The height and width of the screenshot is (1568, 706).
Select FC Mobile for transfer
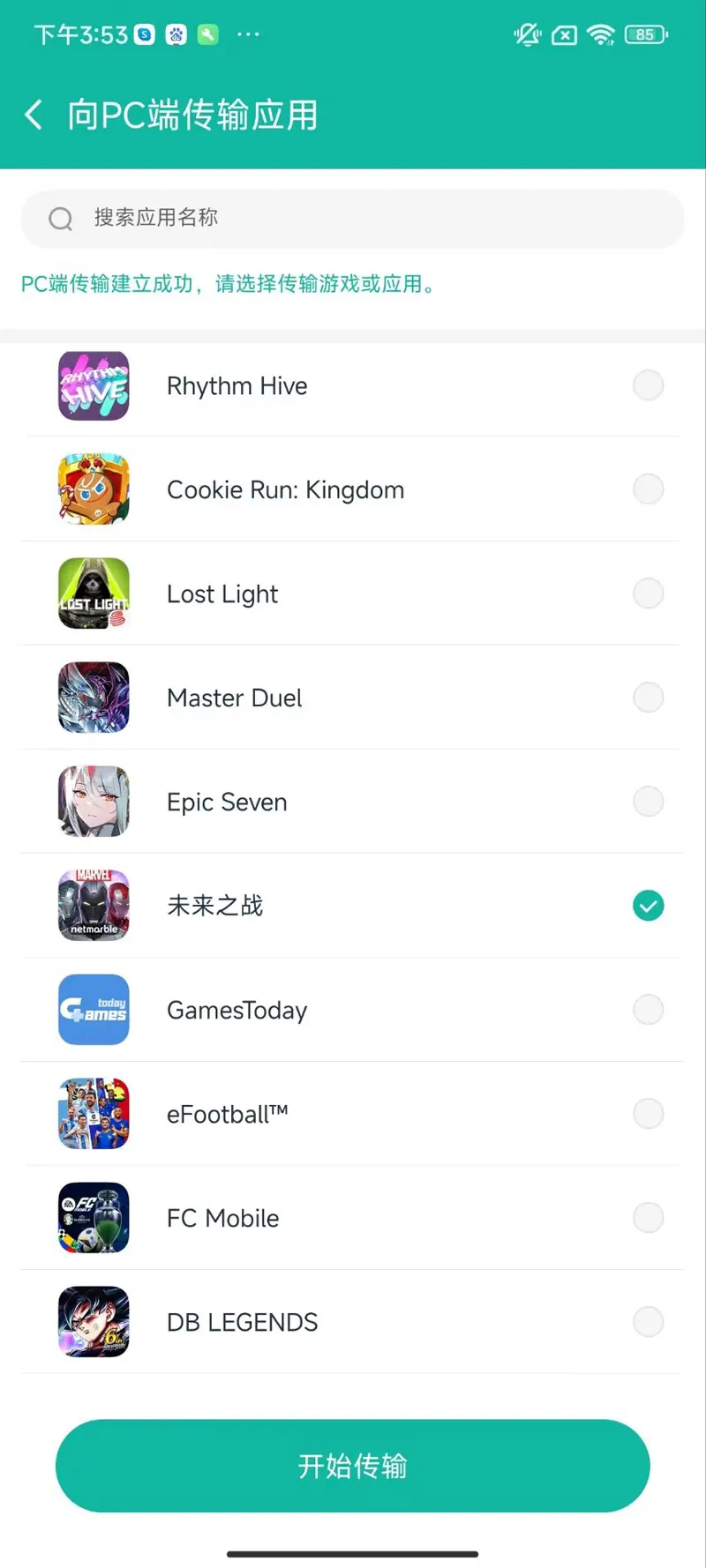pyautogui.click(x=648, y=1218)
